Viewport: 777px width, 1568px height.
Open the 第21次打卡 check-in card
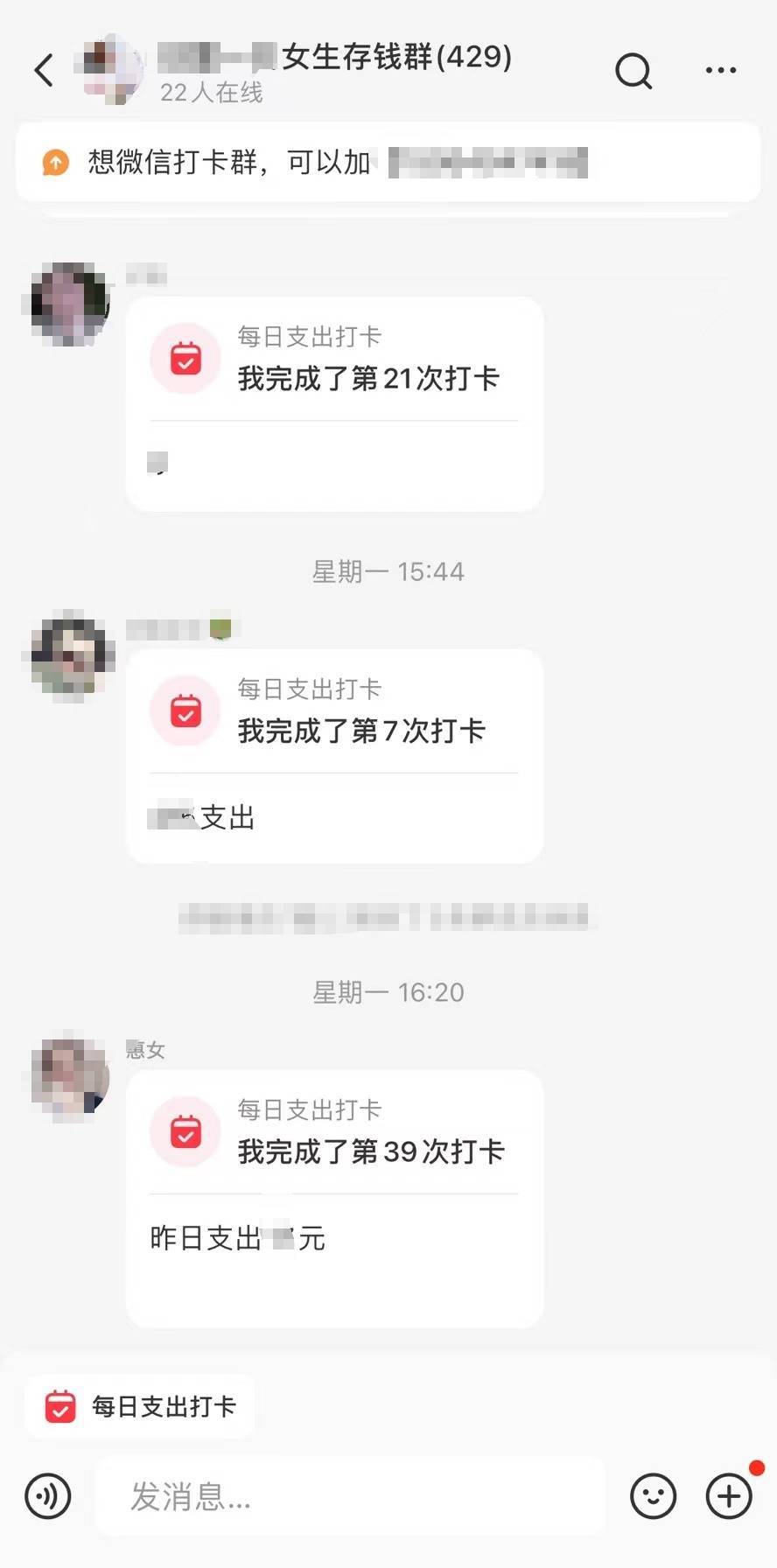point(334,402)
